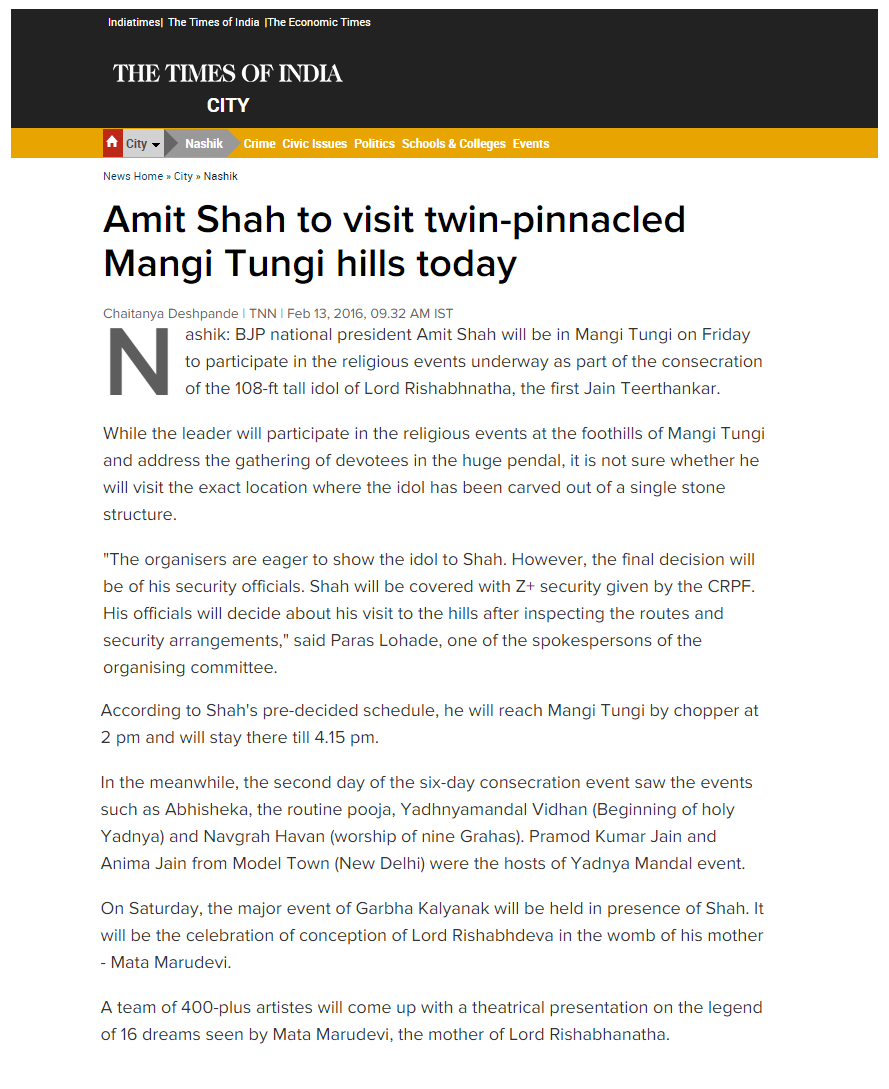889x1089 pixels.
Task: Open the Crime section
Action: [259, 144]
